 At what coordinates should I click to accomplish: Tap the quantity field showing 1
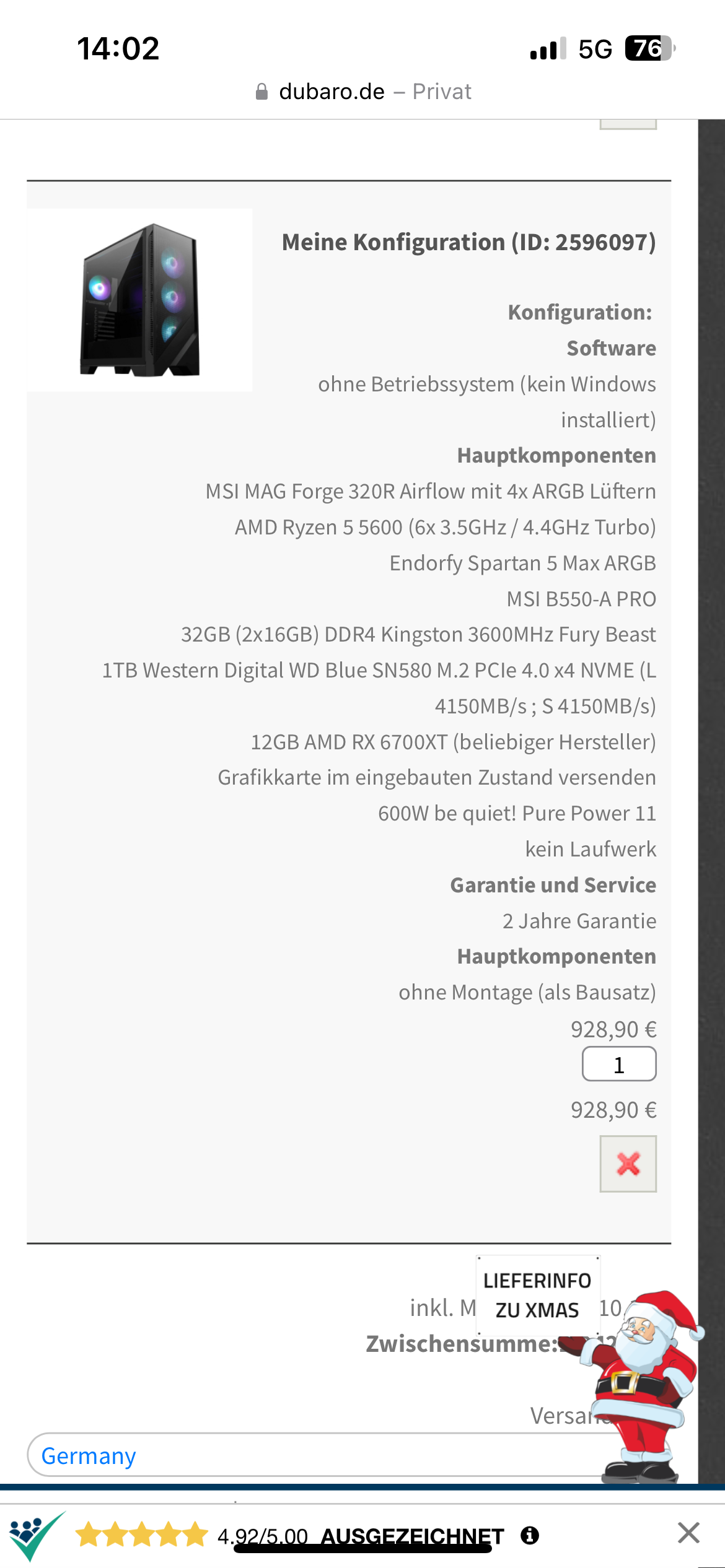(x=618, y=1065)
